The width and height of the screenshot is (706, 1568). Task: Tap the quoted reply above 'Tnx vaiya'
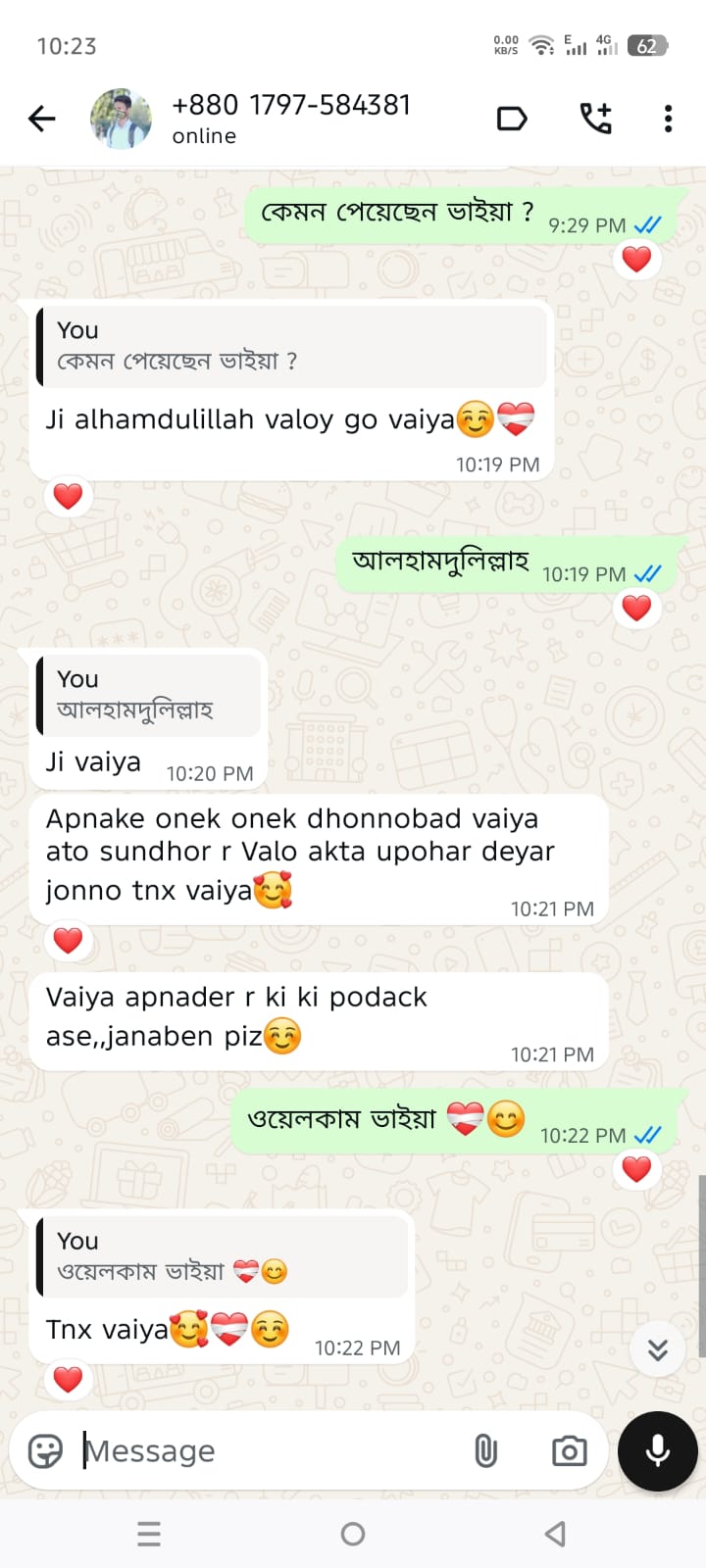pos(222,1256)
